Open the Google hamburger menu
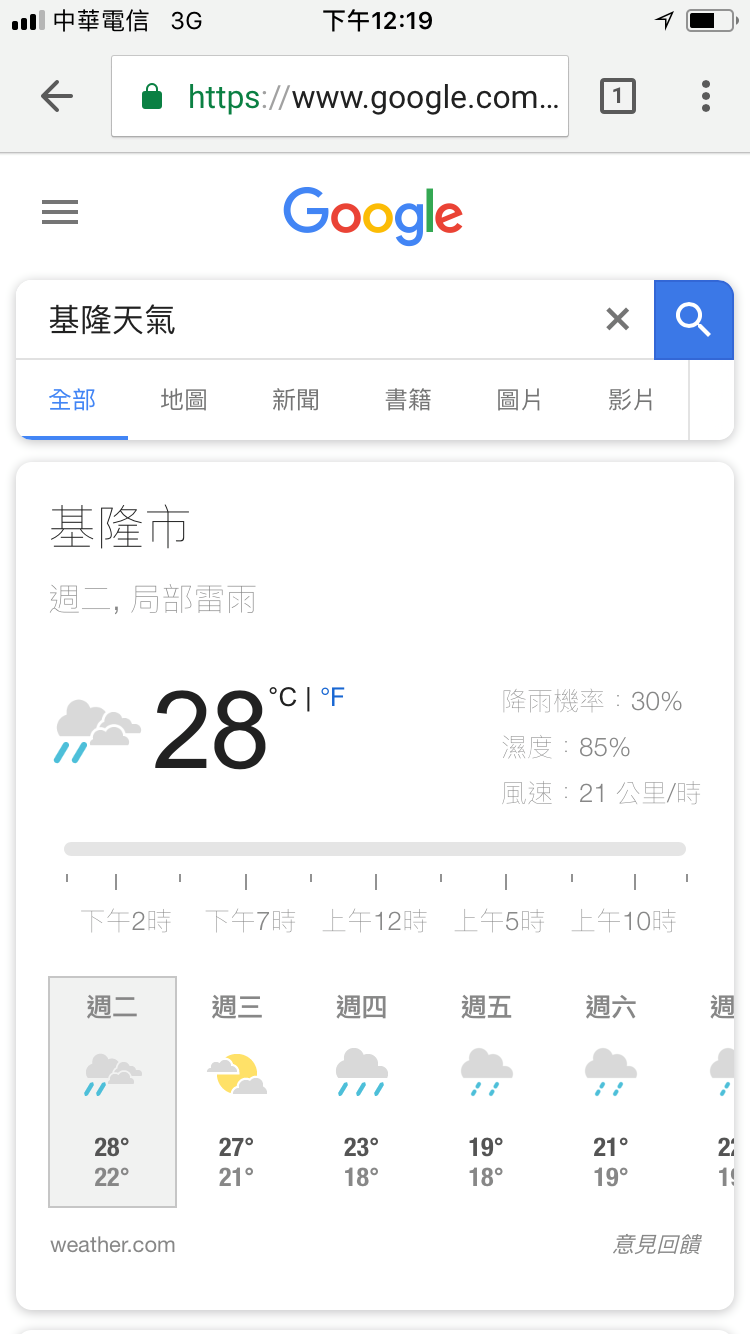This screenshot has height=1334, width=750. [60, 212]
